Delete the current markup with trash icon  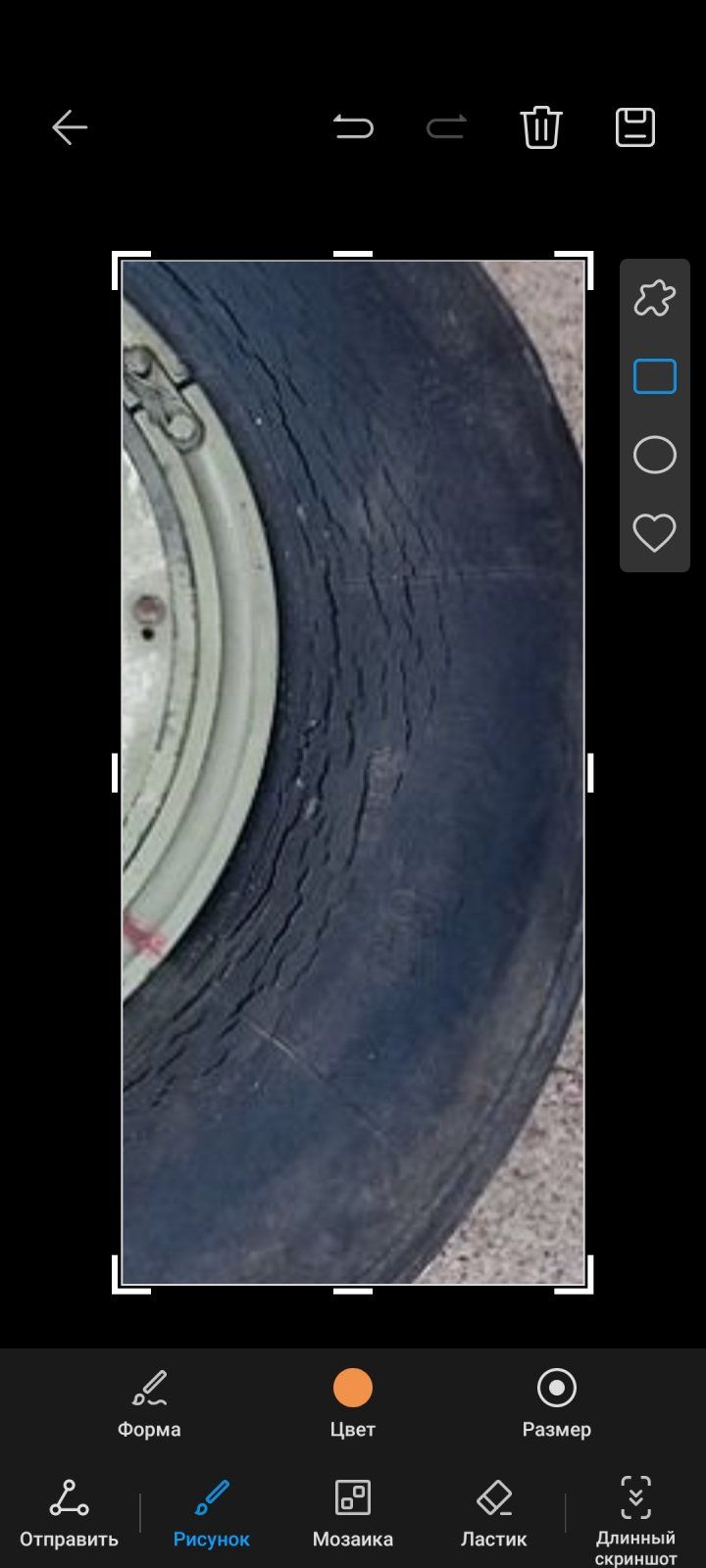(539, 126)
